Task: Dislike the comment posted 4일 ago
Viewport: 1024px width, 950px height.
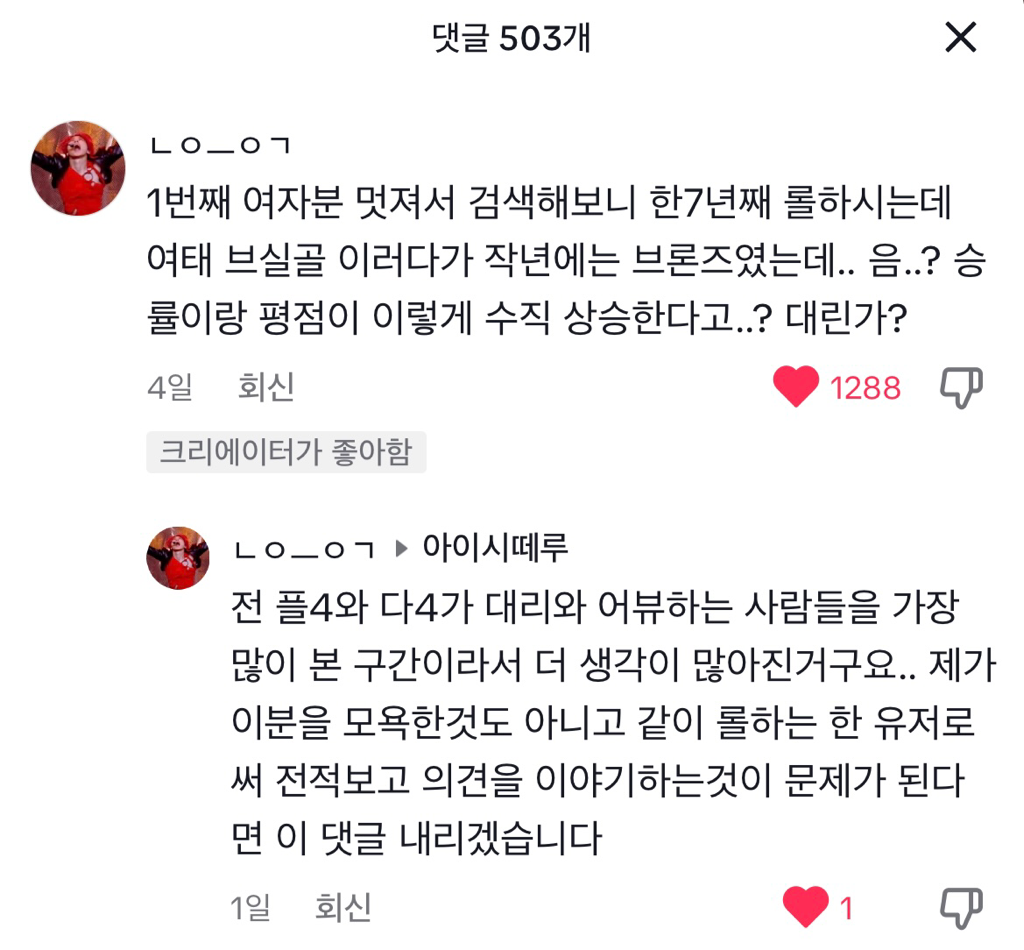Action: (x=961, y=388)
